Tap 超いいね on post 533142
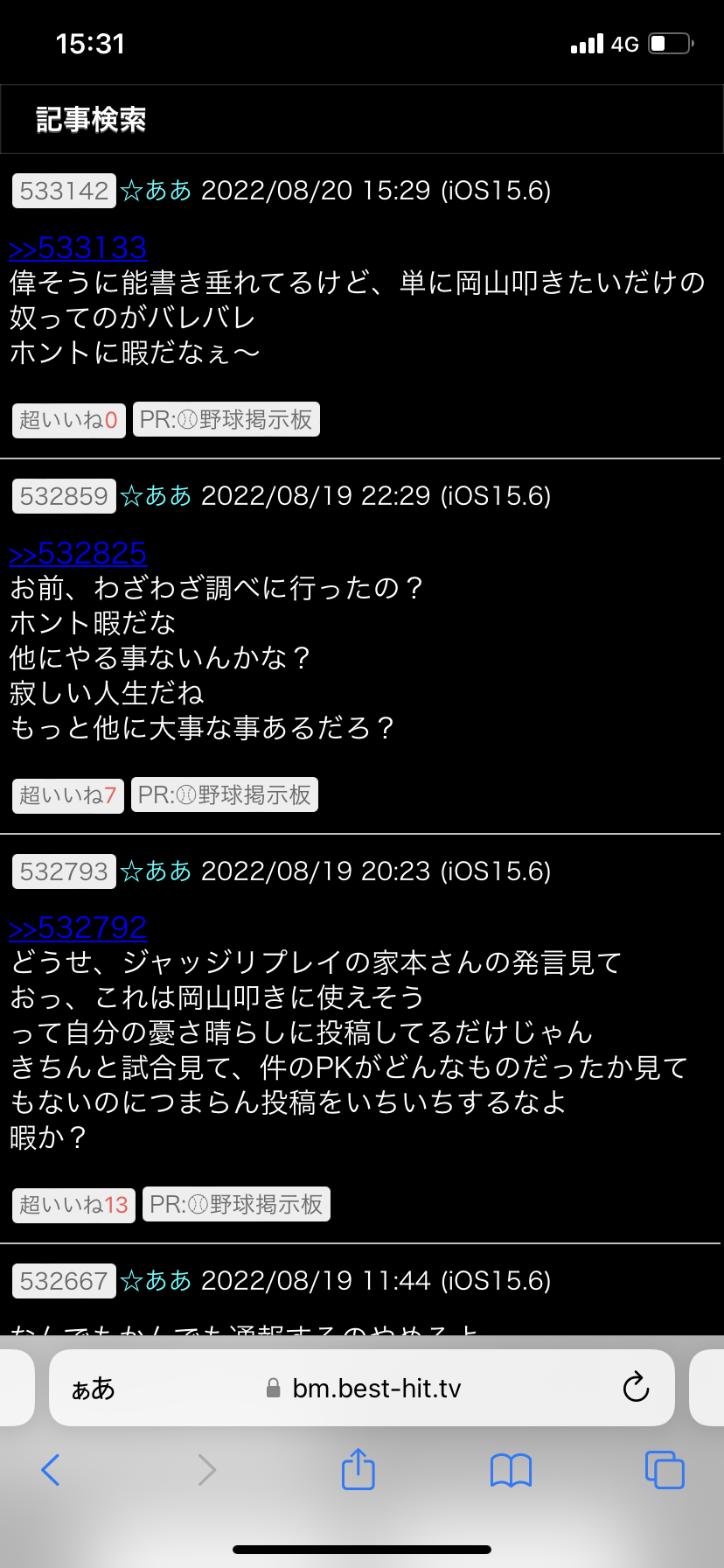 (68, 420)
